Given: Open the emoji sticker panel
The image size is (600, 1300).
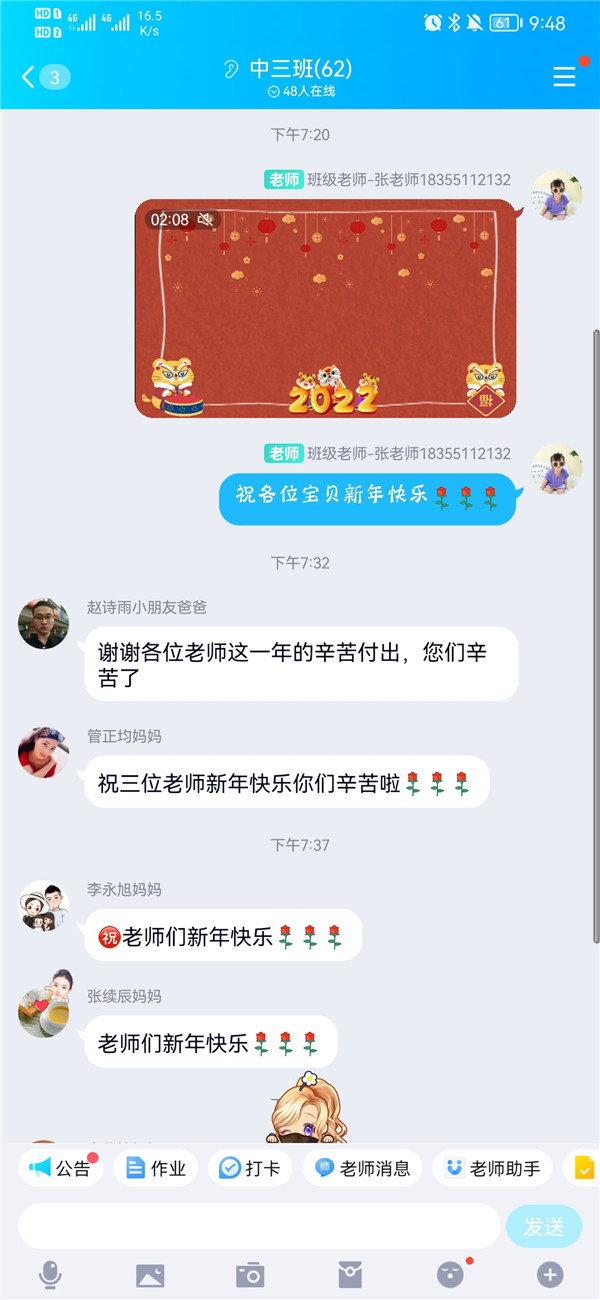Looking at the screenshot, I should click(x=450, y=1275).
